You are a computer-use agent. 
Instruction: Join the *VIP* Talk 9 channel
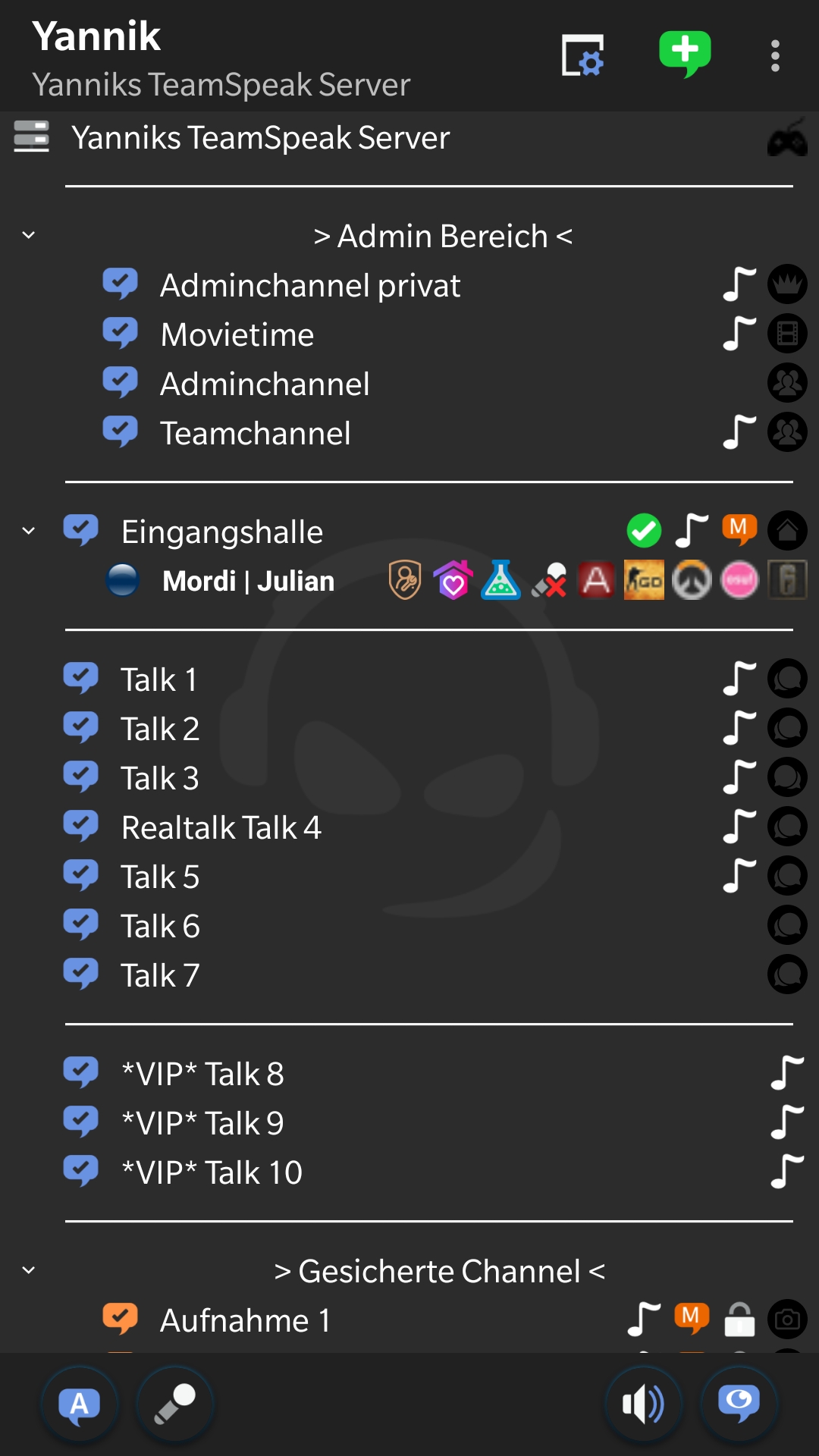click(x=202, y=1124)
